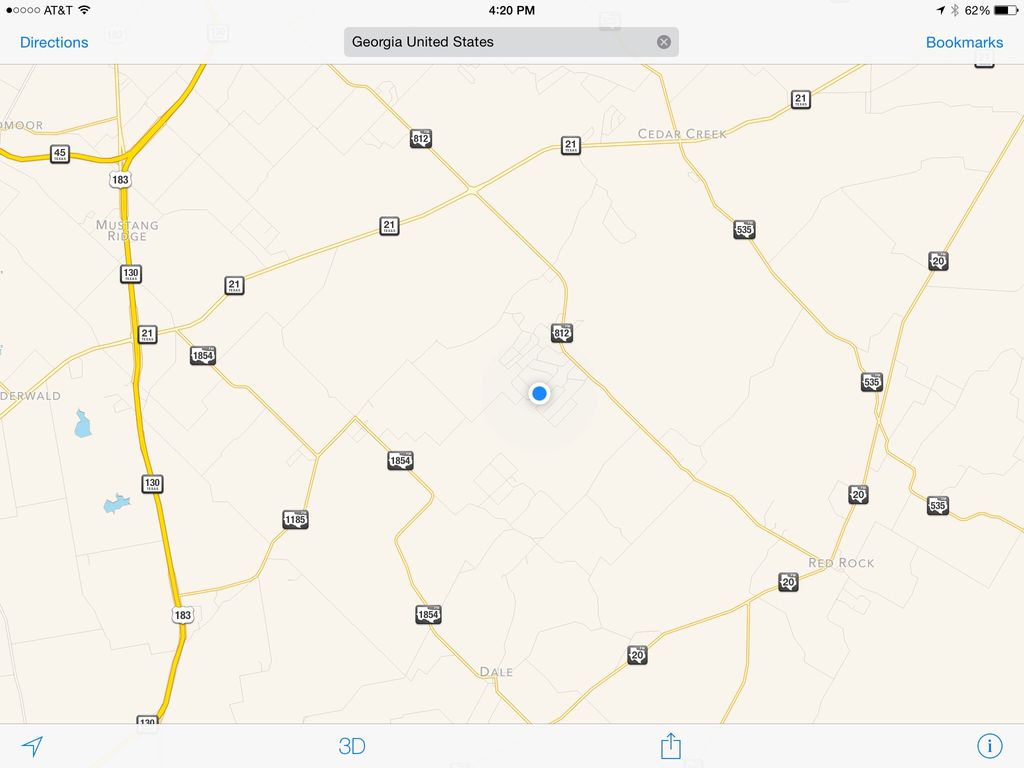Center map on current location arrow
The image size is (1024, 768).
(33, 746)
